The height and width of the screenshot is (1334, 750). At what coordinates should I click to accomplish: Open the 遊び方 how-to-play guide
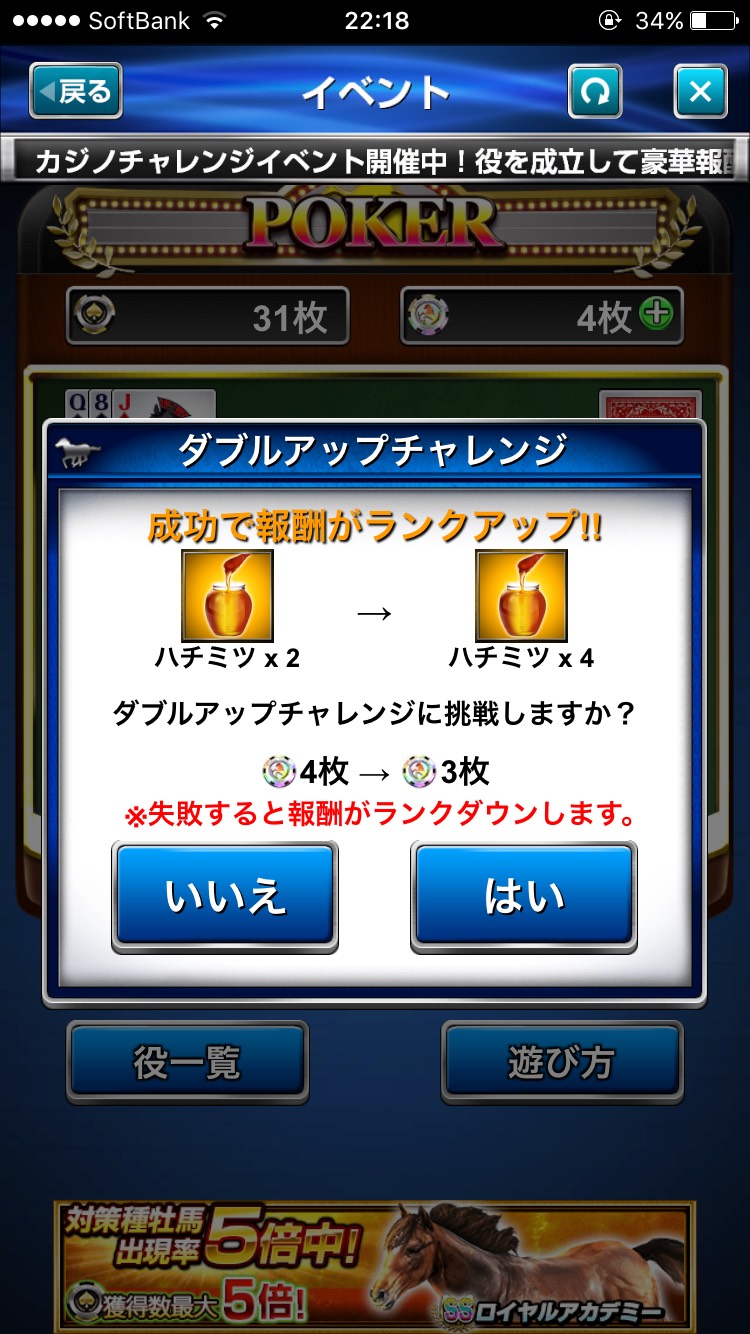coord(562,1062)
